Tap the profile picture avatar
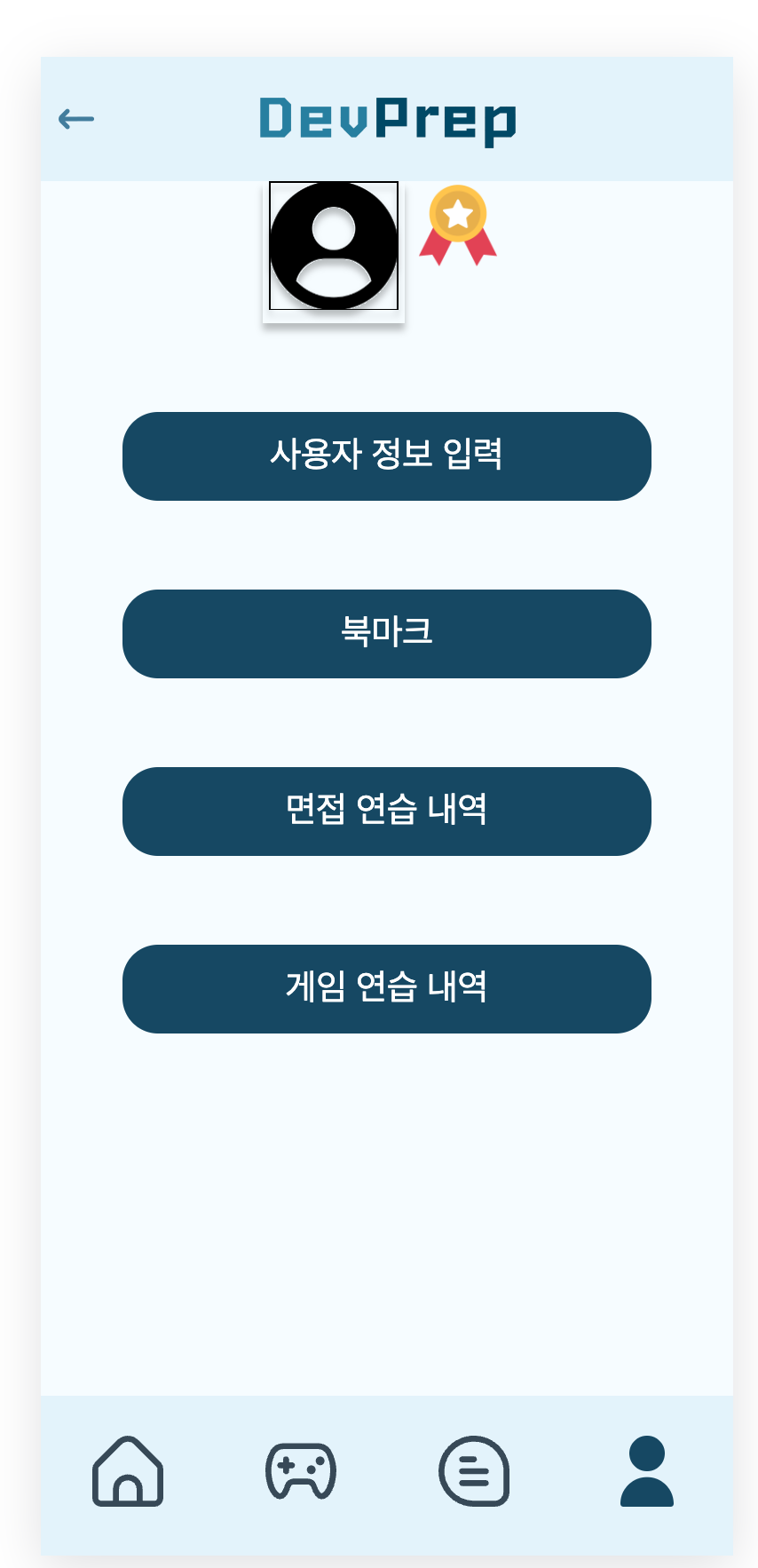The width and height of the screenshot is (758, 1568). tap(334, 247)
